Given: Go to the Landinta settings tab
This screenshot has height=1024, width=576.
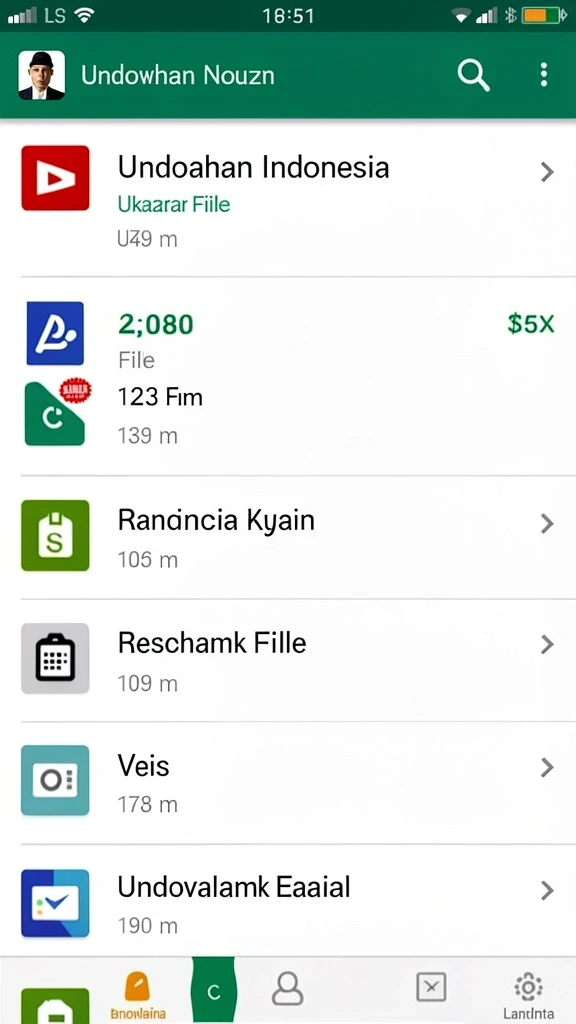Looking at the screenshot, I should click(528, 996).
